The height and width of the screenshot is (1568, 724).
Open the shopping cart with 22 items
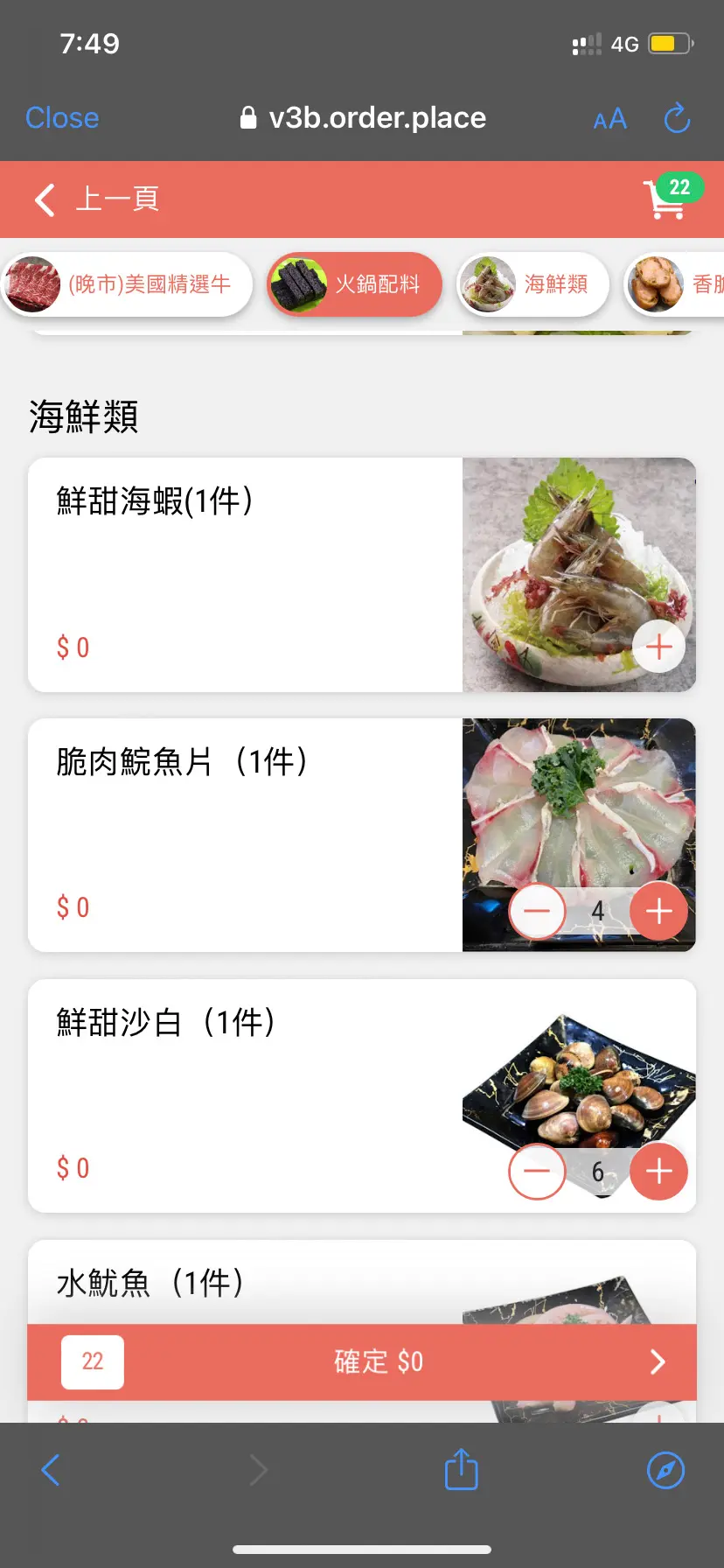coord(668,198)
